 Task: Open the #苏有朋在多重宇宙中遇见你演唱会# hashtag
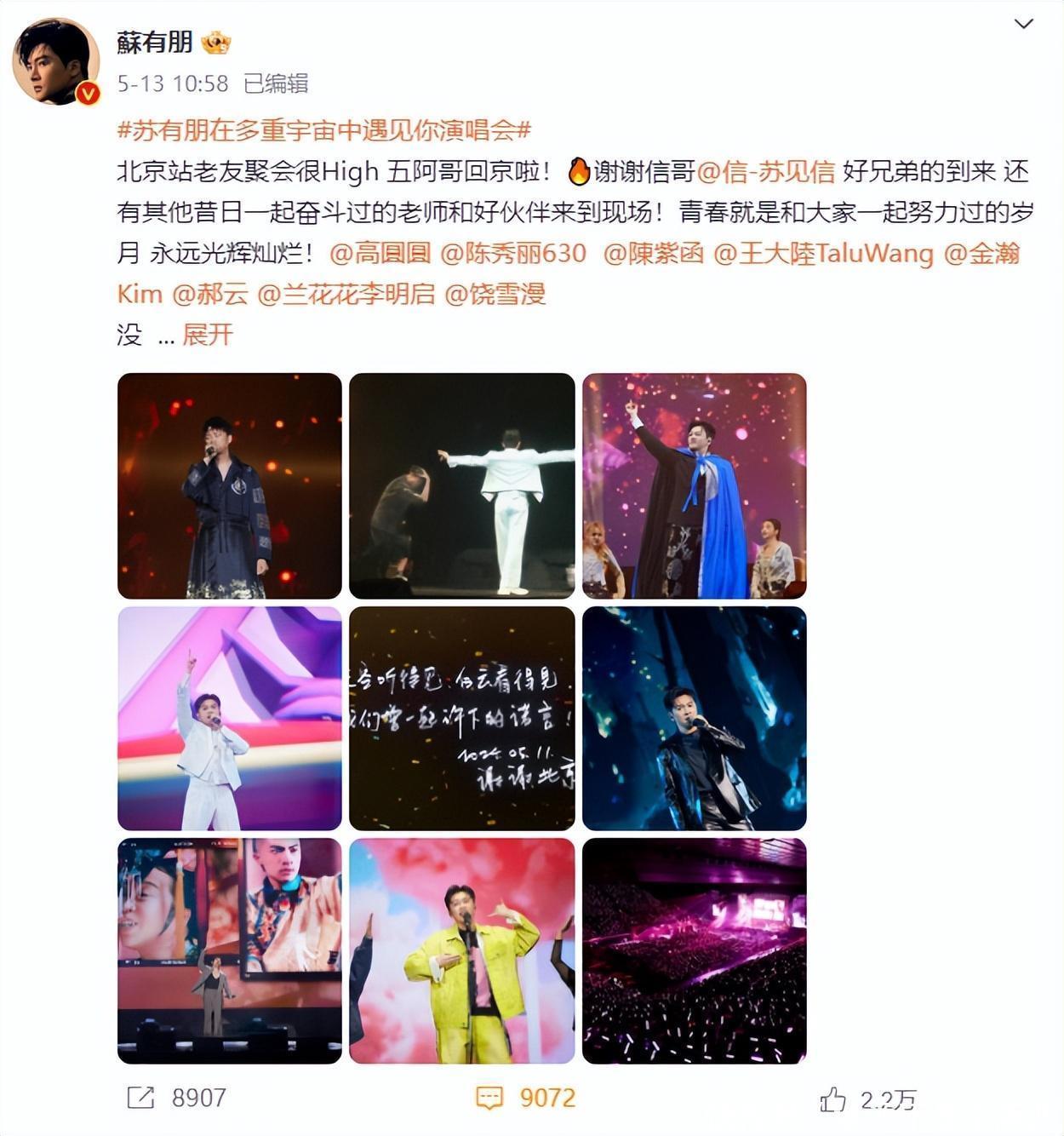tap(323, 130)
